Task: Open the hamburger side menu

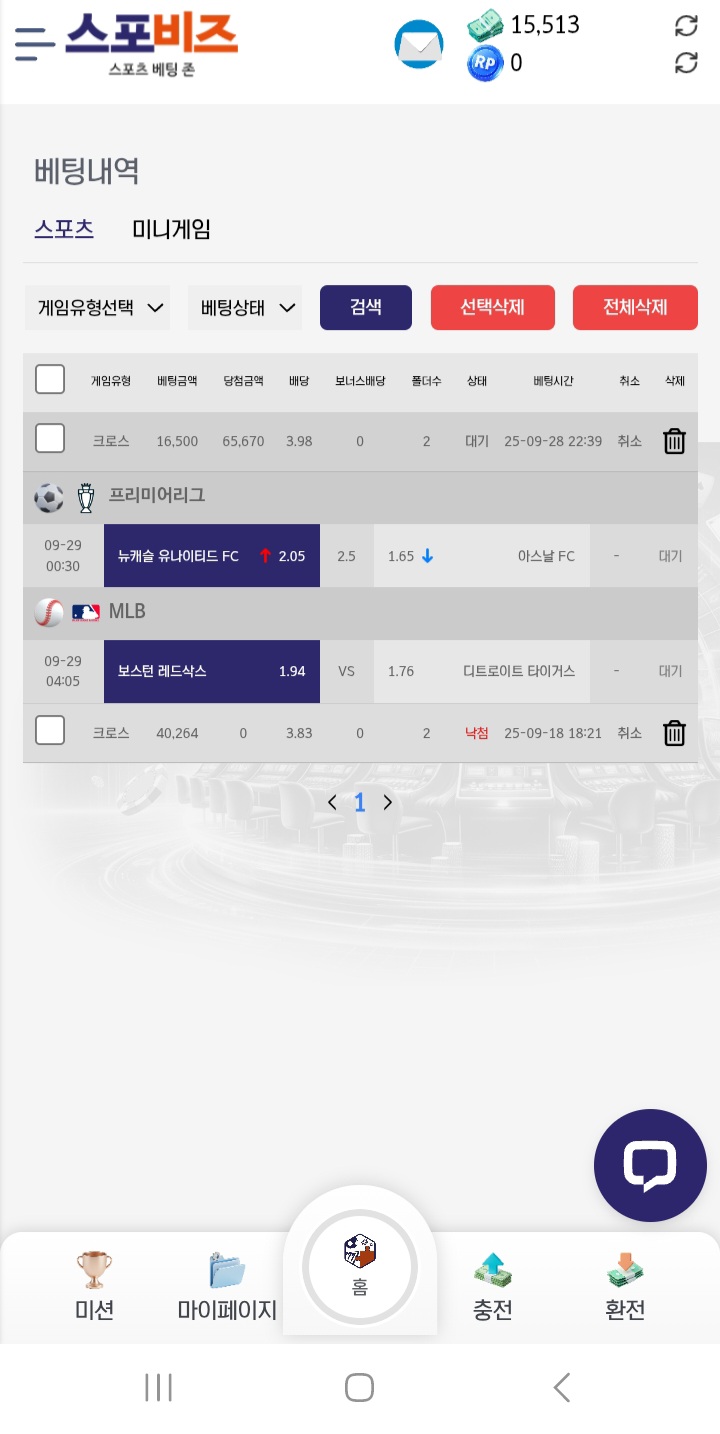Action: point(34,44)
